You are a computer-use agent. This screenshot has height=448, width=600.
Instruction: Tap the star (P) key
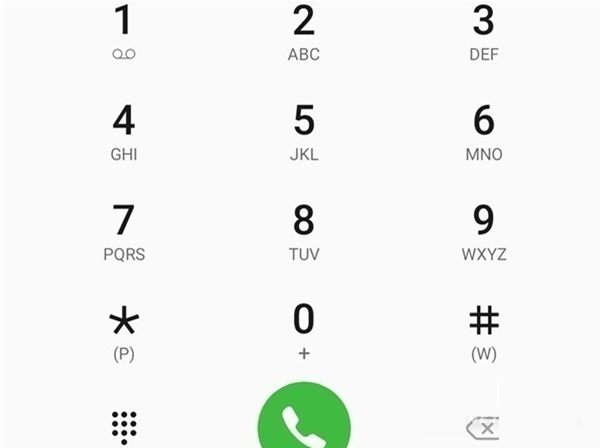point(123,330)
